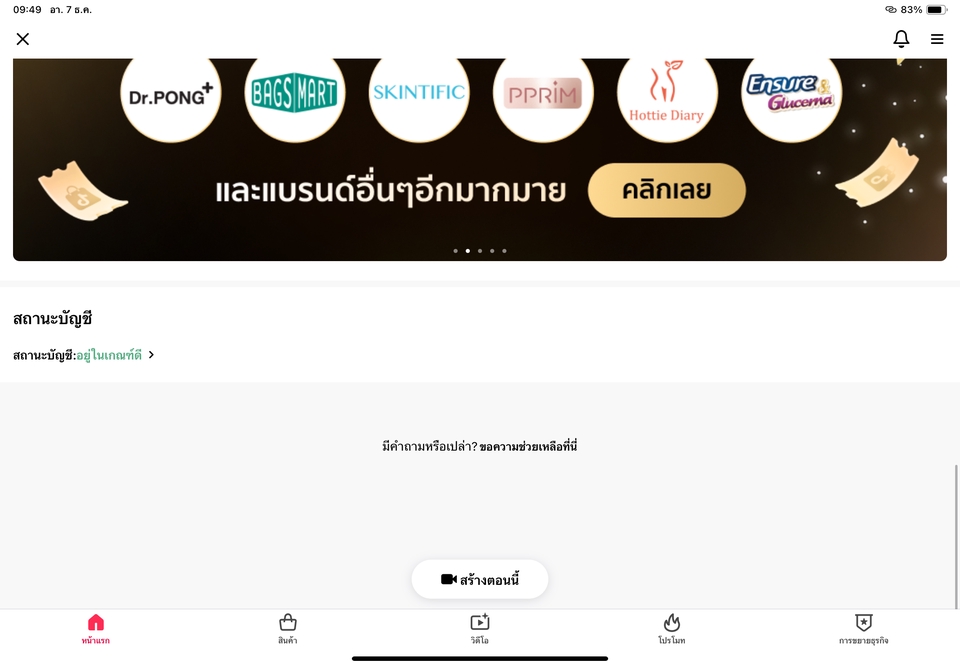Image resolution: width=960 pixels, height=667 pixels.
Task: Switch to the สินค้า products tab
Action: [288, 629]
